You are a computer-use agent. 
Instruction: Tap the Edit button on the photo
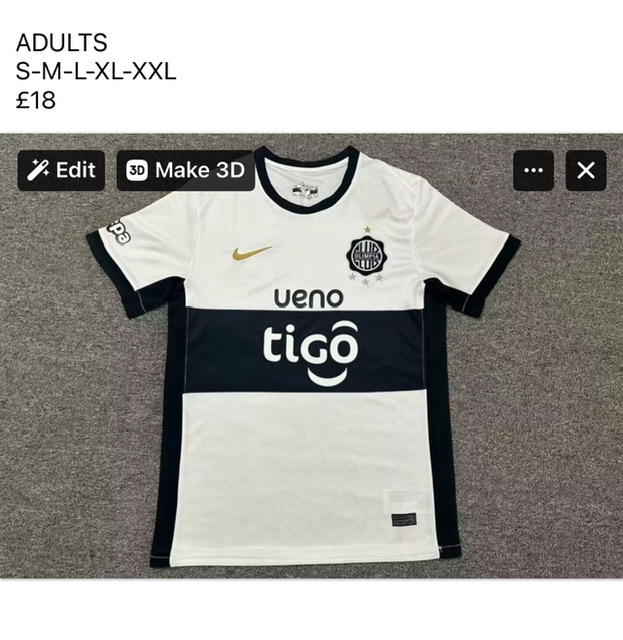pos(61,170)
